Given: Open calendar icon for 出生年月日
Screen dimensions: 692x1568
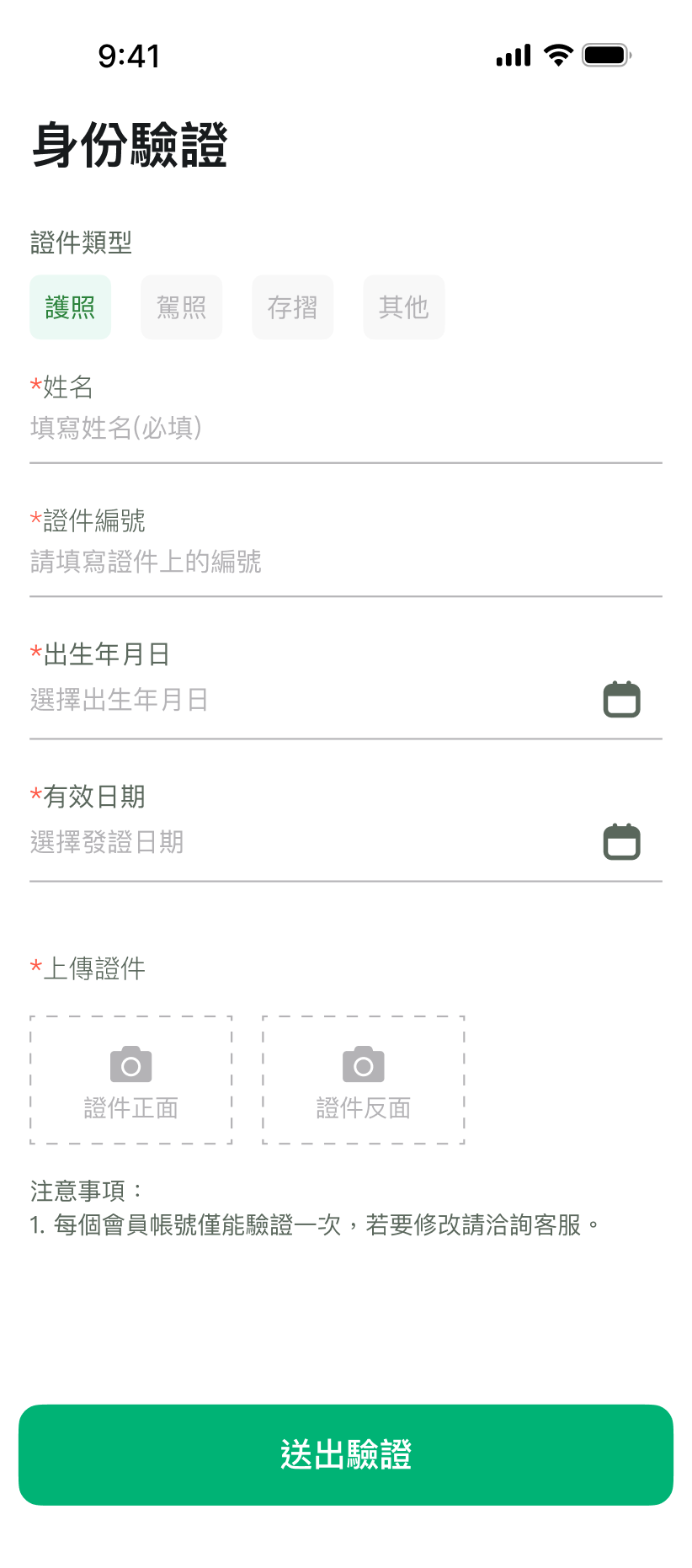Looking at the screenshot, I should (x=622, y=700).
